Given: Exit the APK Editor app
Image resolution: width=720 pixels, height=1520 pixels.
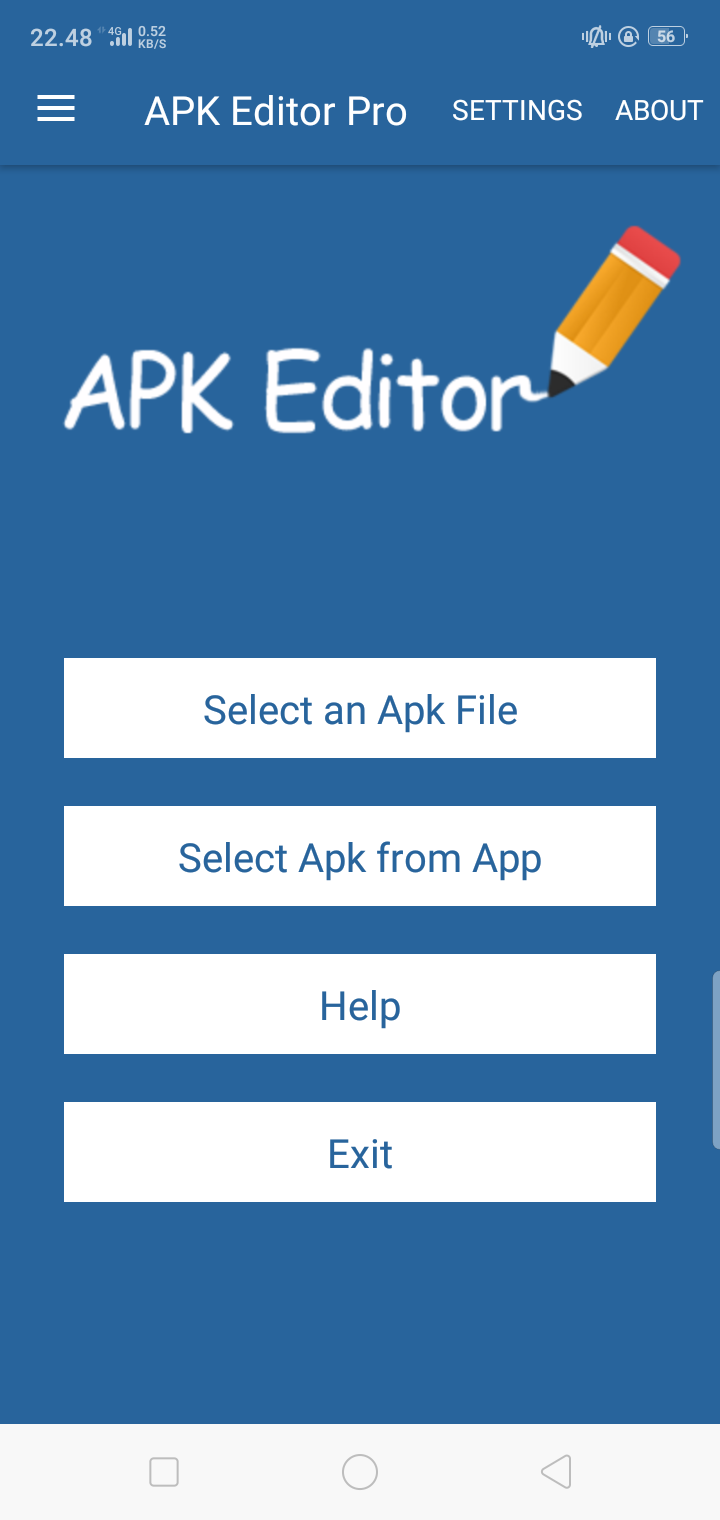Looking at the screenshot, I should (x=360, y=1152).
